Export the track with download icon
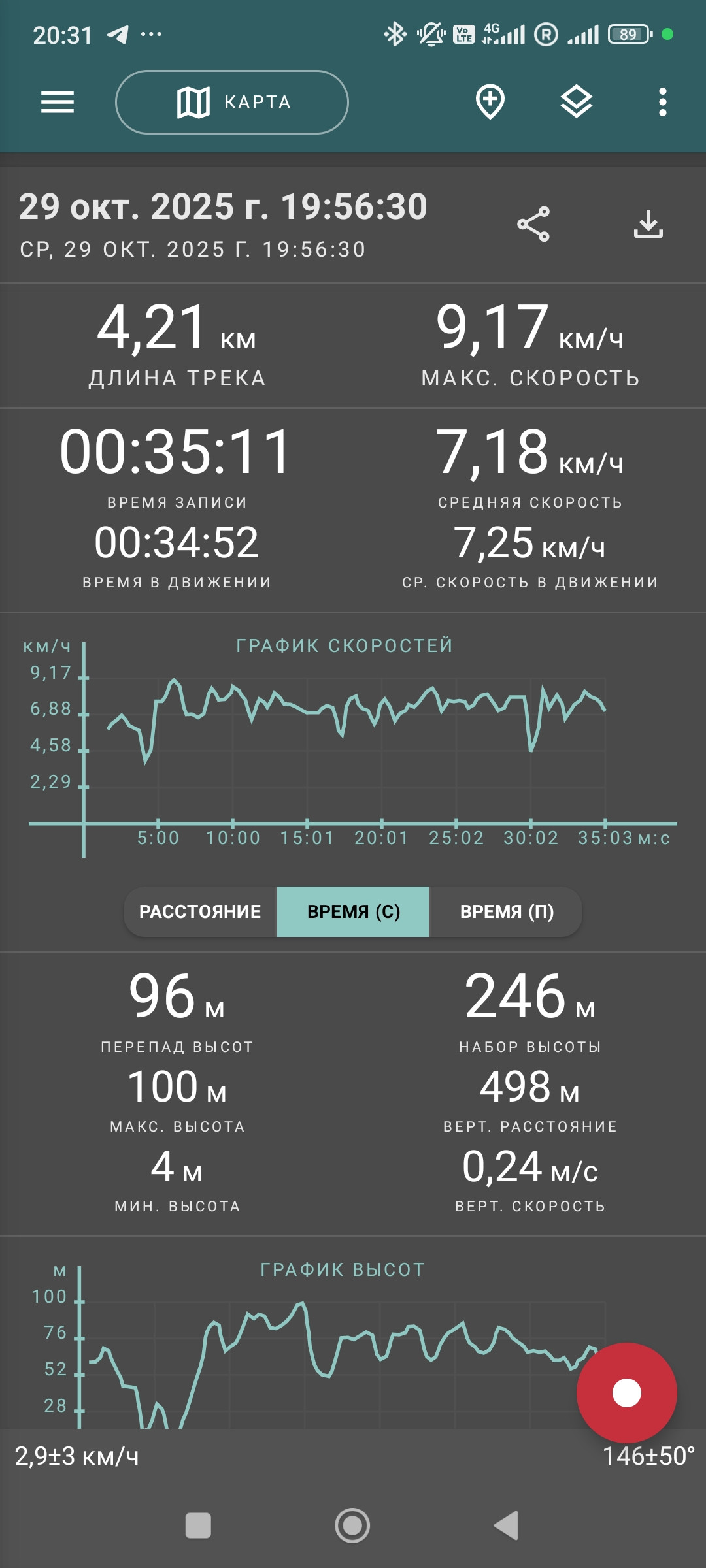 [648, 225]
